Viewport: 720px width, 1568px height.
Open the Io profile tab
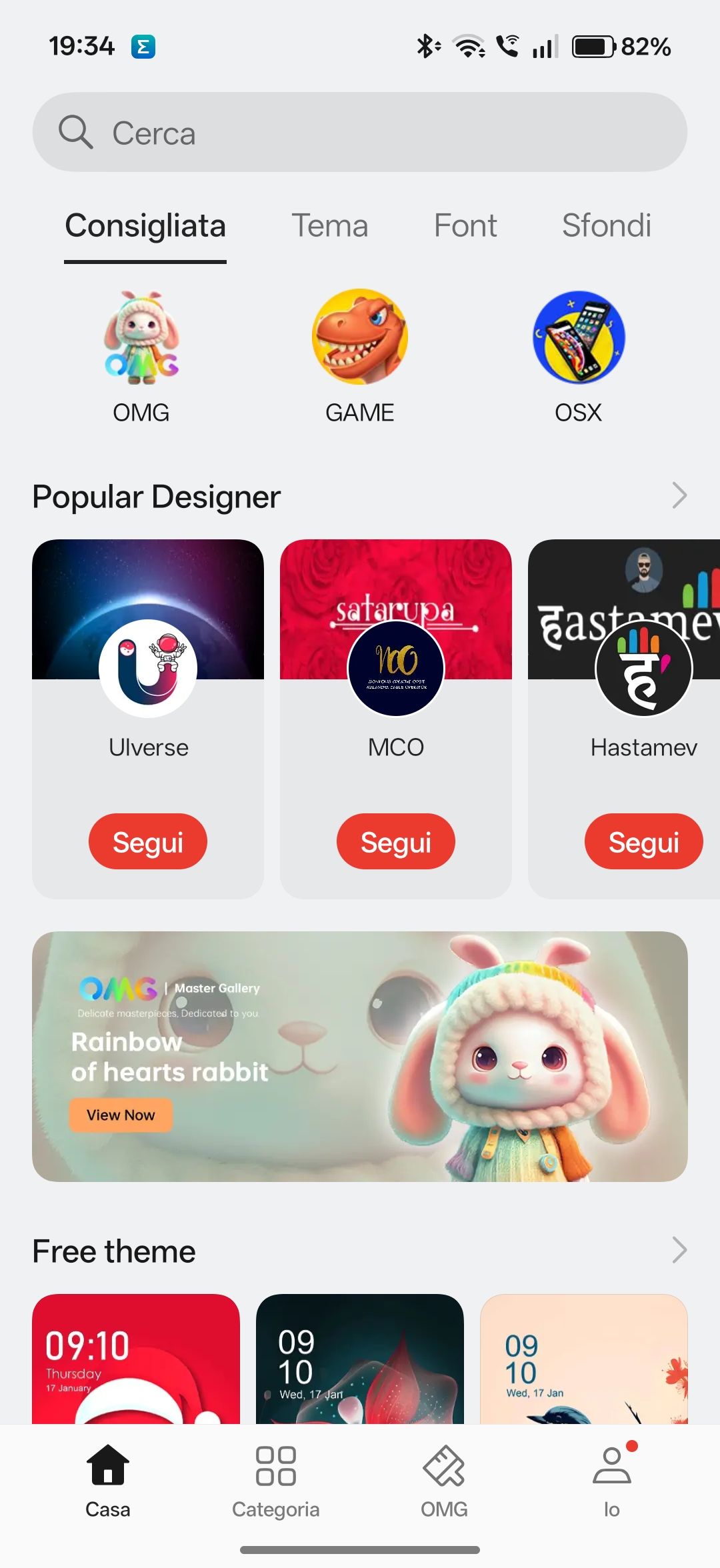(x=612, y=1481)
